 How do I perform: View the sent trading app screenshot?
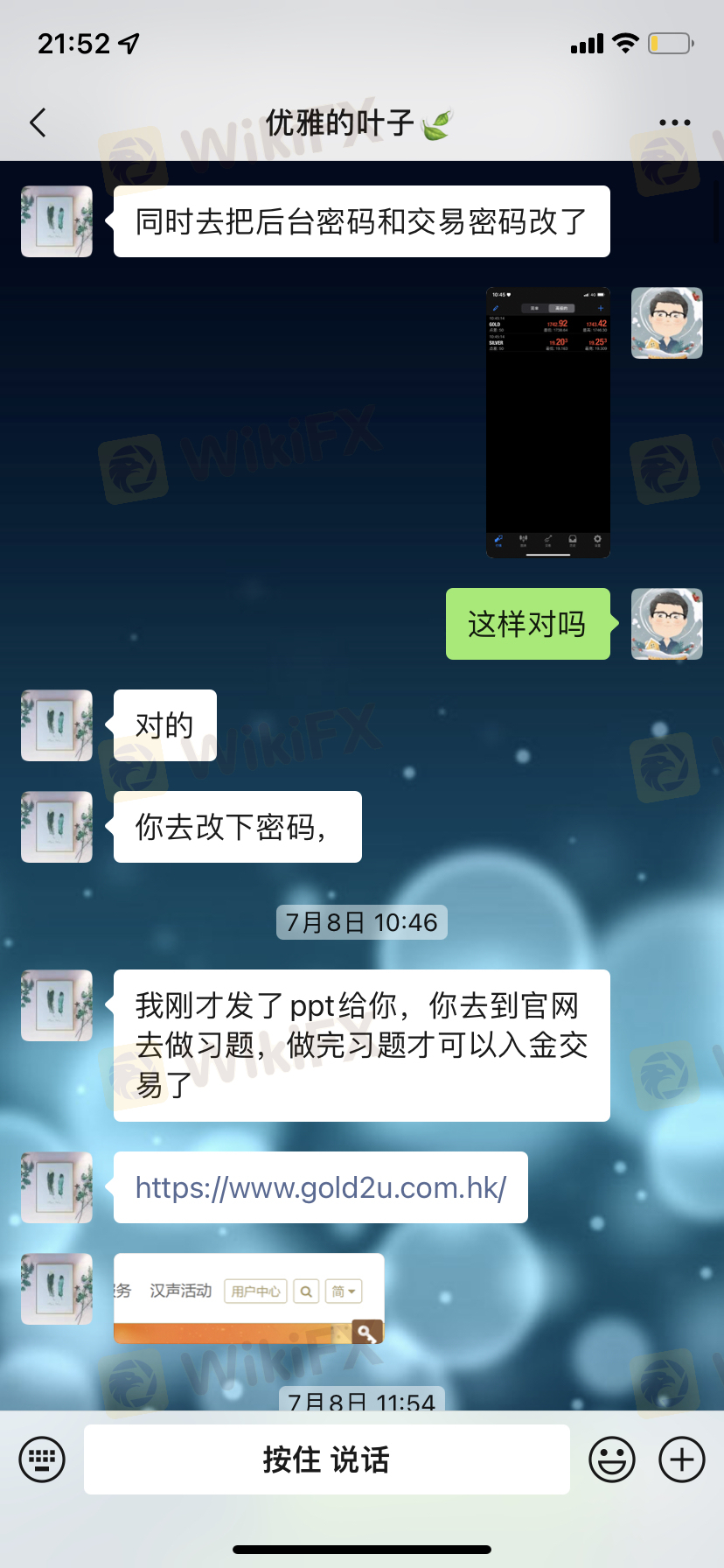click(547, 422)
